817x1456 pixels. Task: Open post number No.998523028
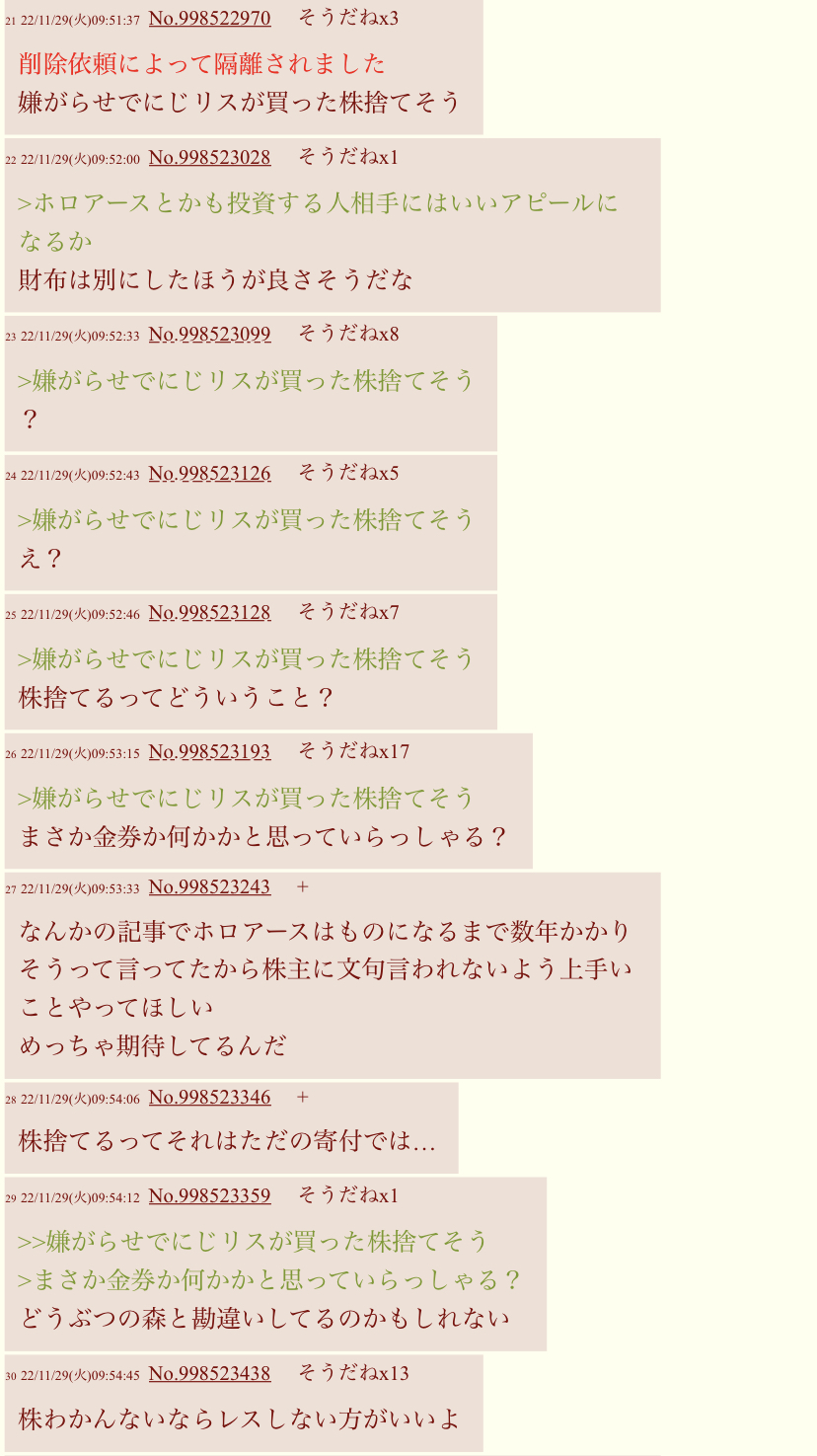coord(209,157)
